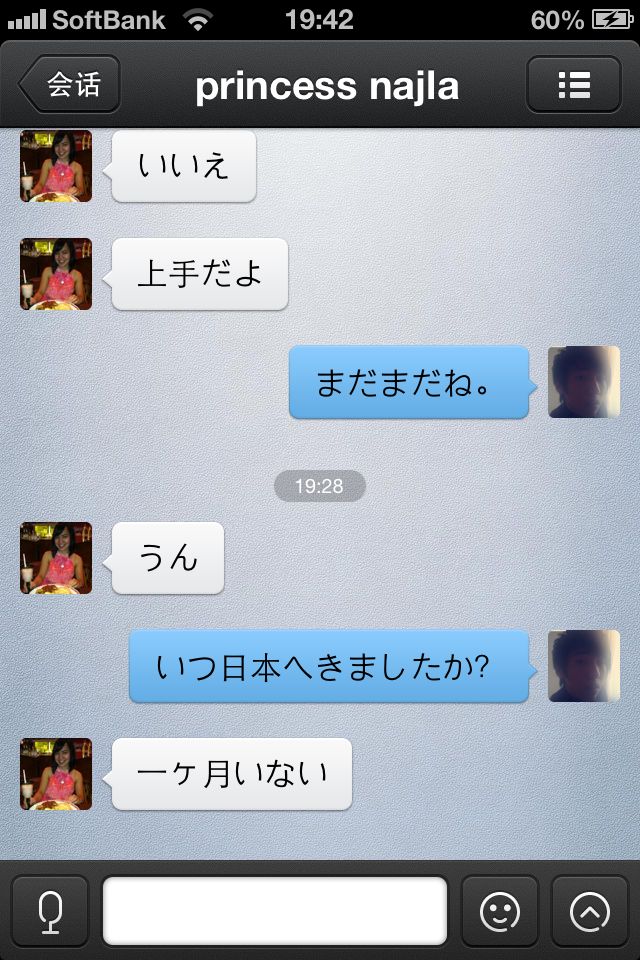The height and width of the screenshot is (960, 640).
Task: Go back to the 会話 list
Action: point(70,85)
